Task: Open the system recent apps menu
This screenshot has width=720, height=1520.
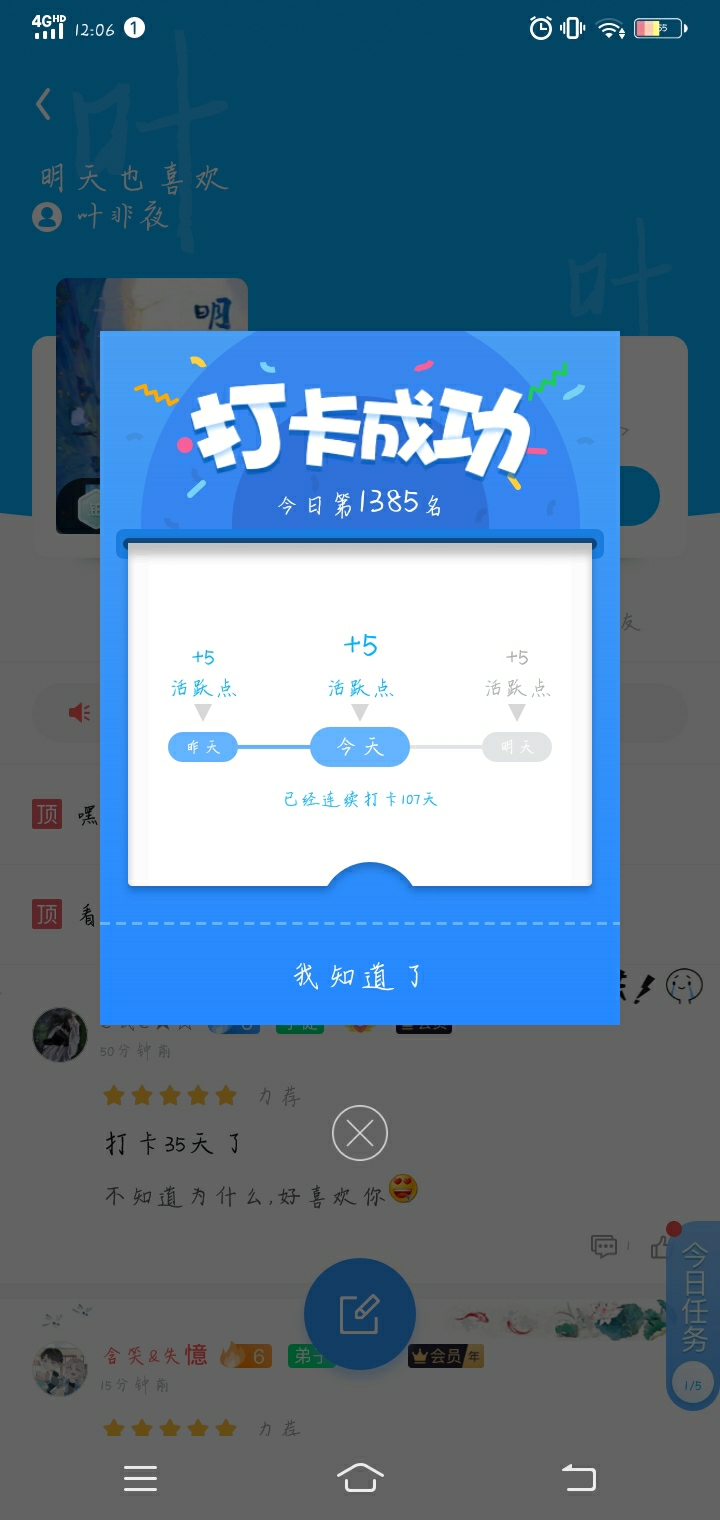Action: 140,1478
